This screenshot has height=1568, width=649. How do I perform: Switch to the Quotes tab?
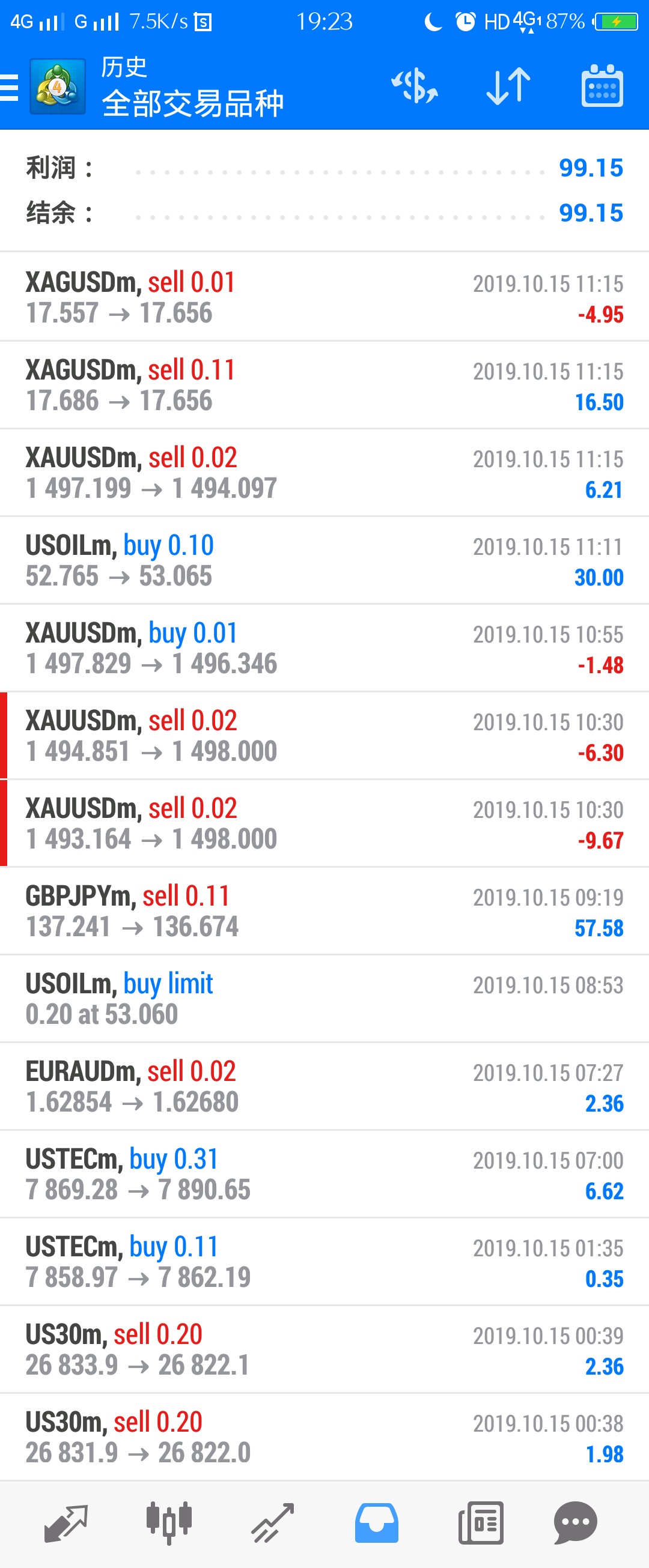(x=66, y=1523)
